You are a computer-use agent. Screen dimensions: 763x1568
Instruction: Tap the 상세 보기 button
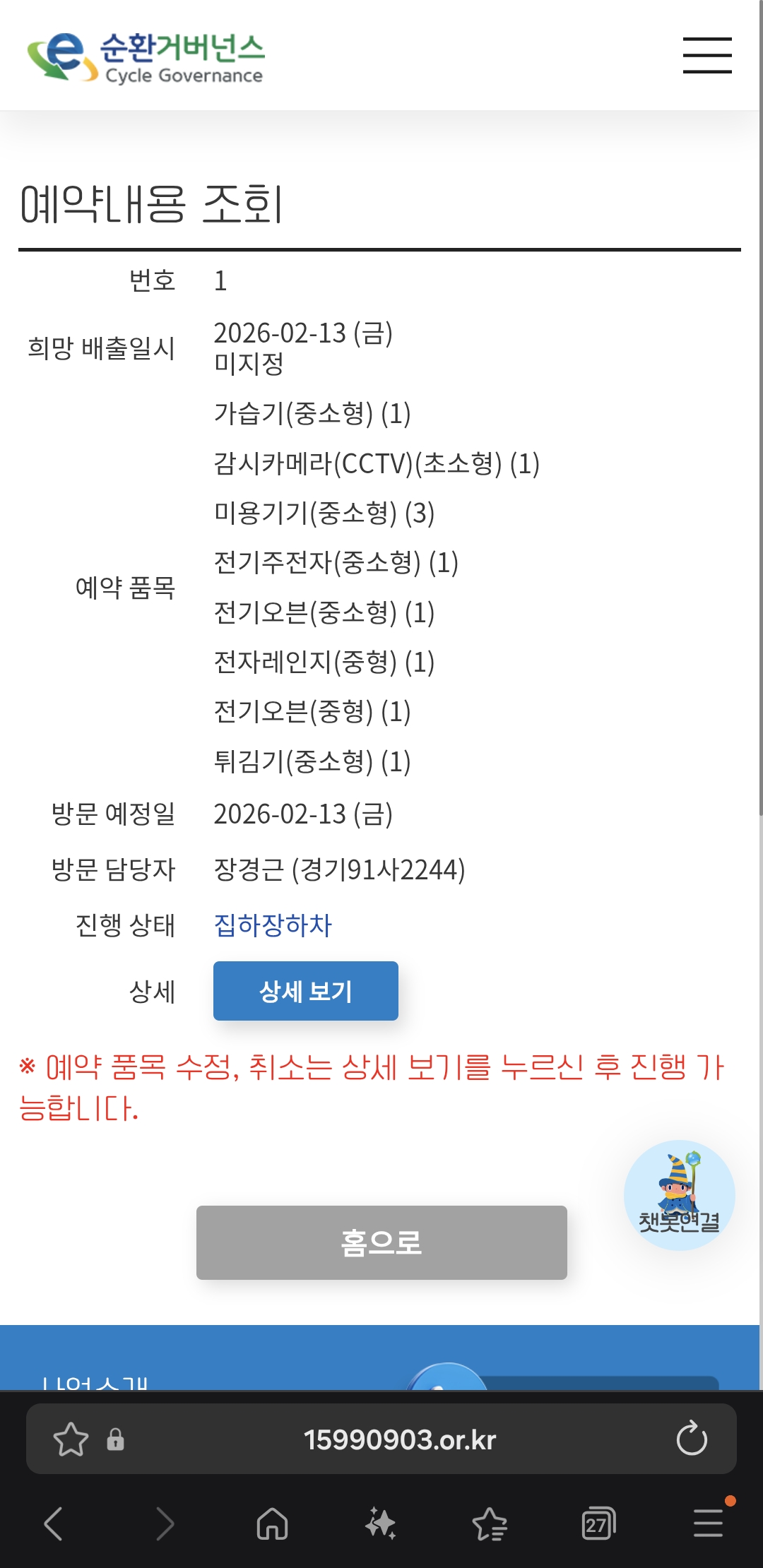pos(305,991)
